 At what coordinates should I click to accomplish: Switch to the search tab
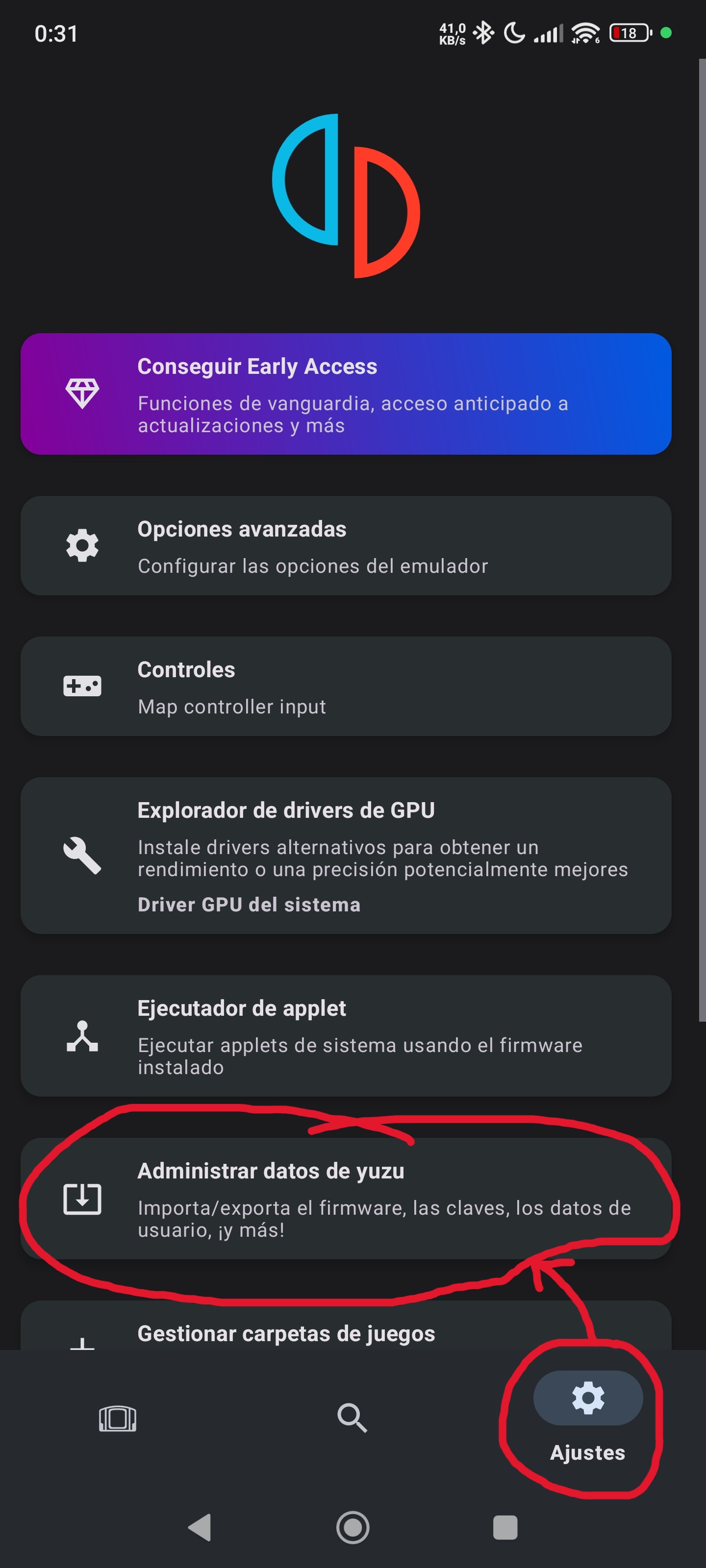pos(352,1418)
